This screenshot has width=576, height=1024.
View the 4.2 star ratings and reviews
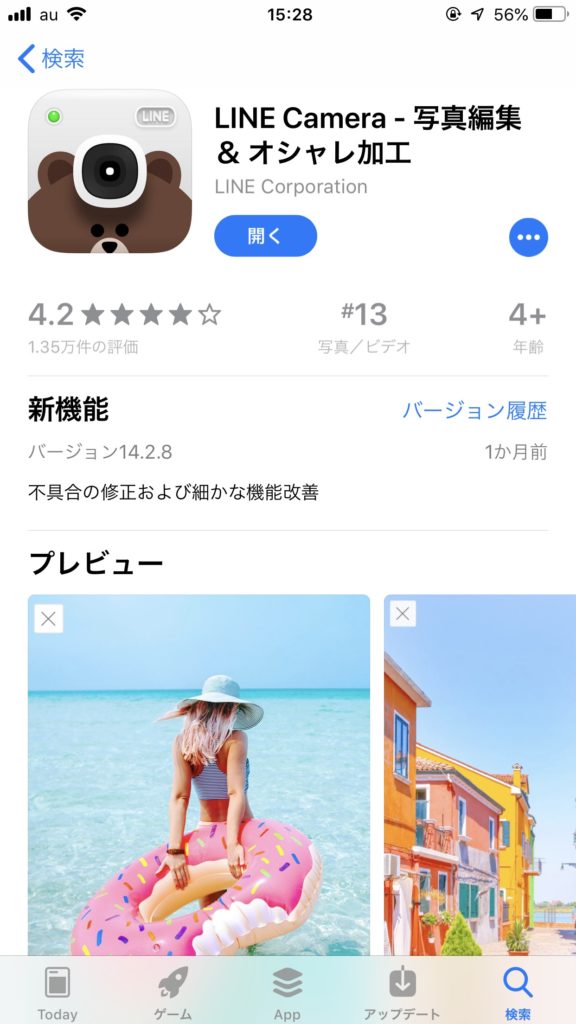(x=125, y=327)
